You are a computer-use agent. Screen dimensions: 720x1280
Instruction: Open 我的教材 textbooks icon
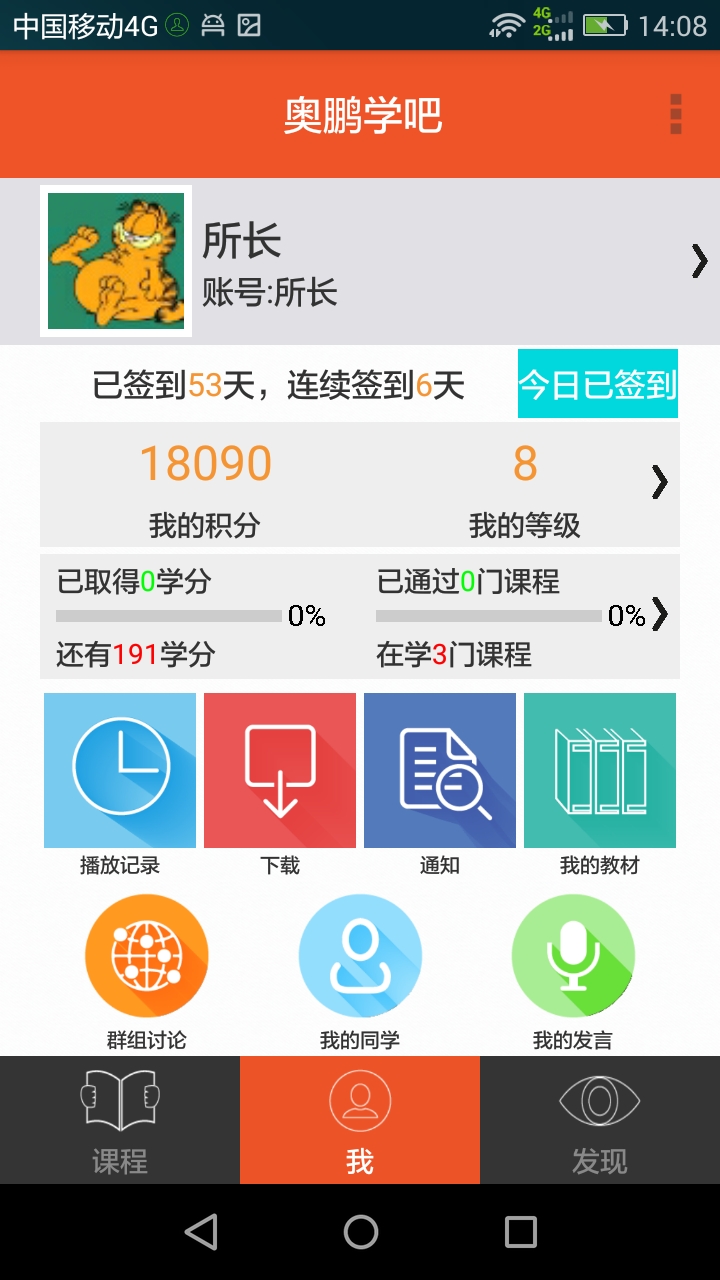600,769
